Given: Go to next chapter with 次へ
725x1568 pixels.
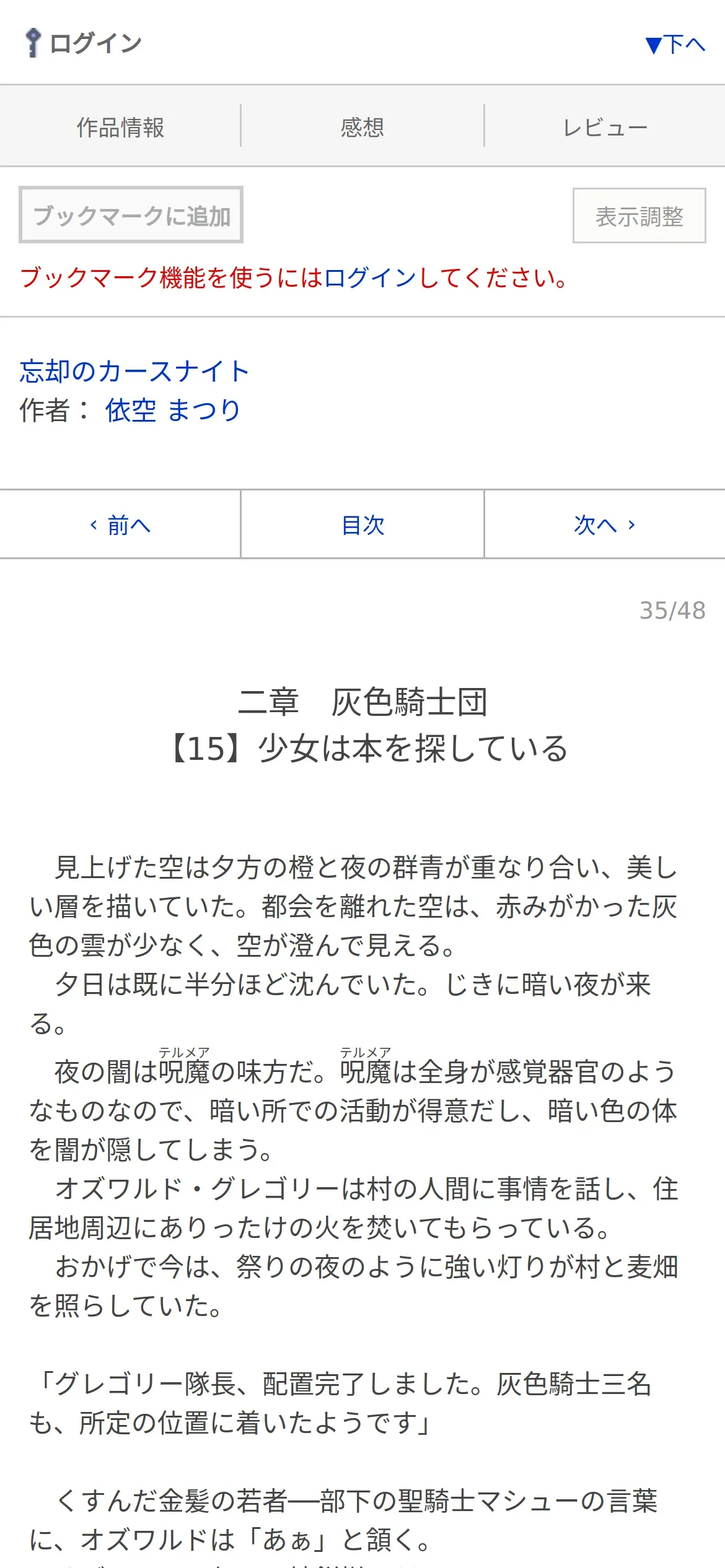Looking at the screenshot, I should pos(605,525).
